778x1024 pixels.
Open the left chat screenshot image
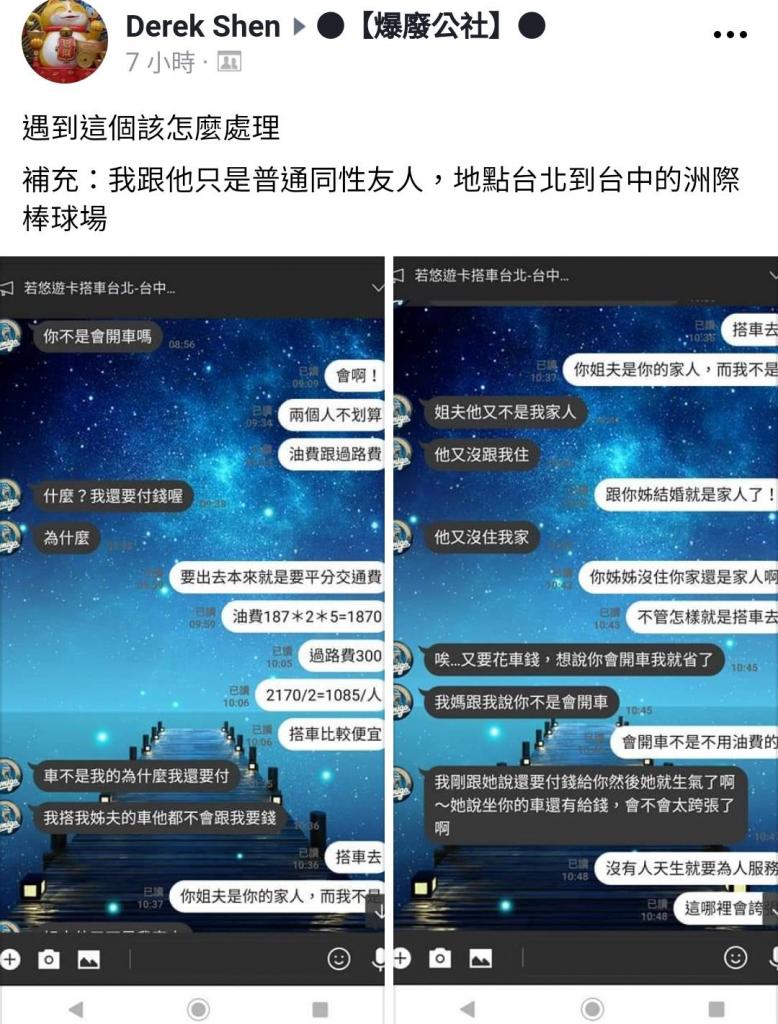tap(192, 620)
